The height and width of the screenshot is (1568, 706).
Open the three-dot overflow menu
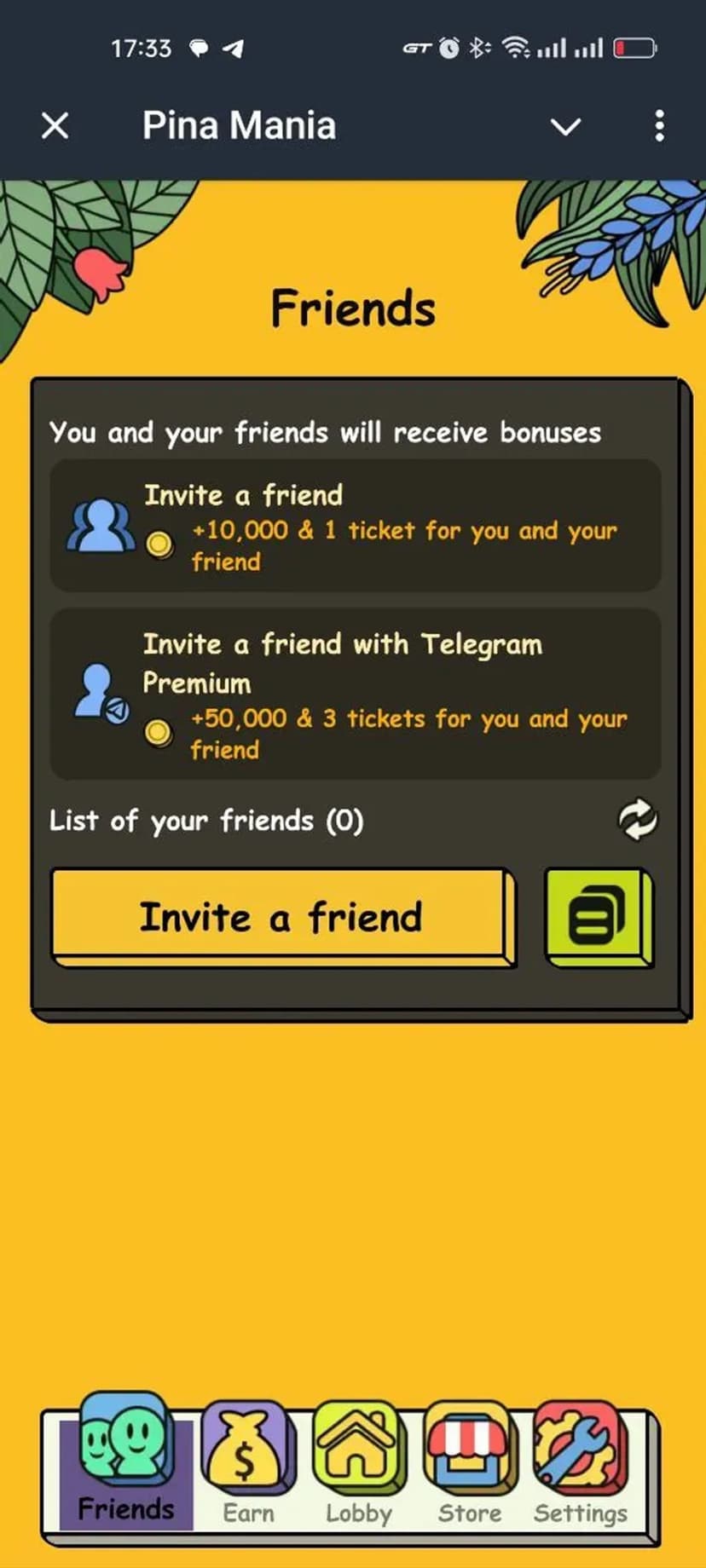(659, 126)
